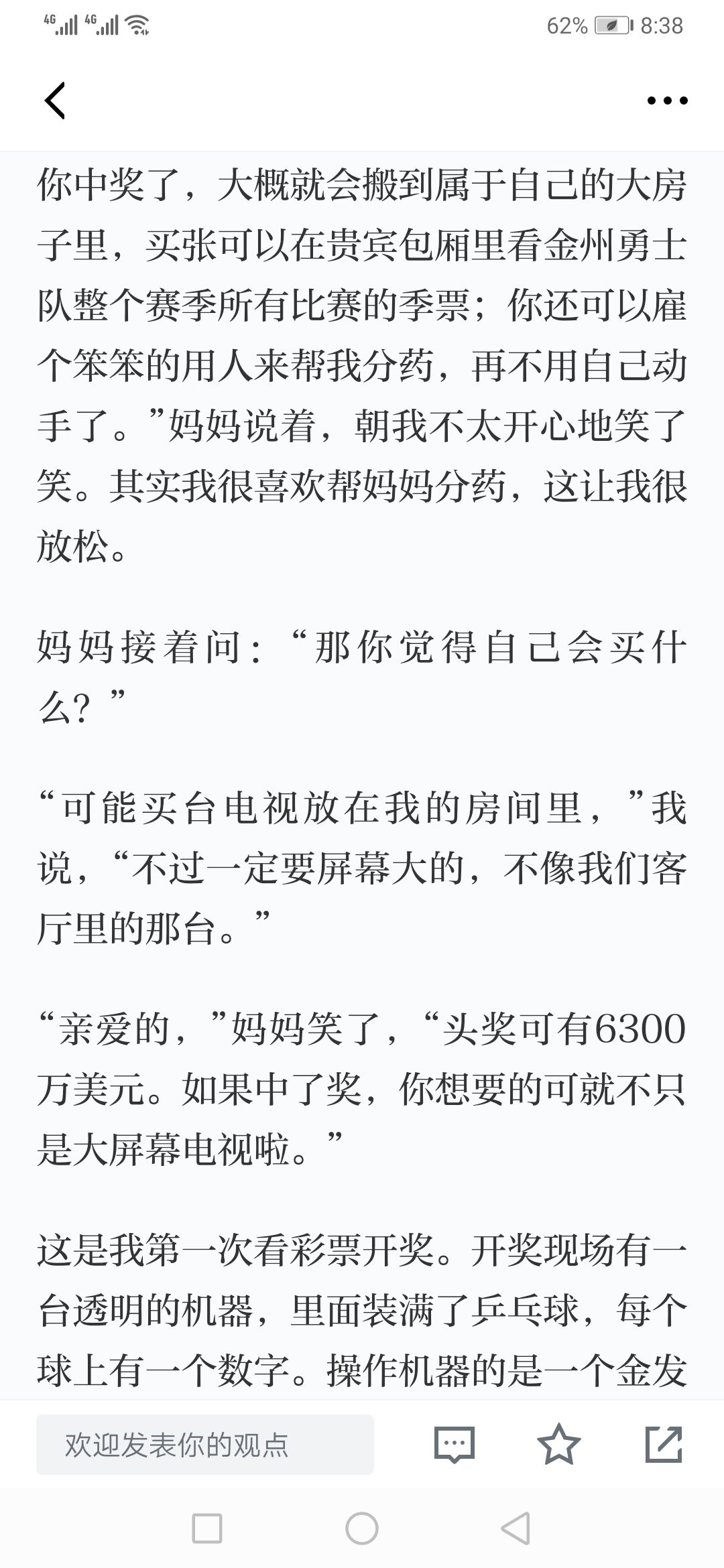Open the comments bubble icon

click(455, 1444)
